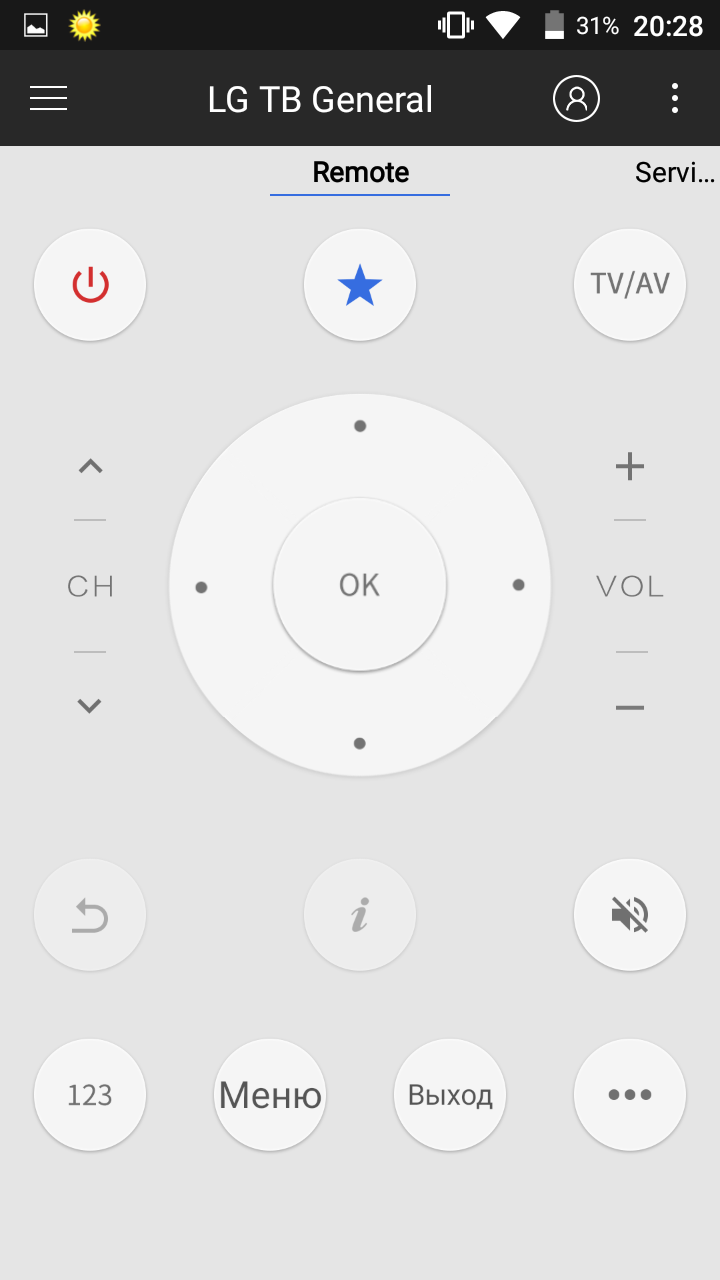Decrease volume with the minus button
The image size is (720, 1280).
[x=630, y=707]
